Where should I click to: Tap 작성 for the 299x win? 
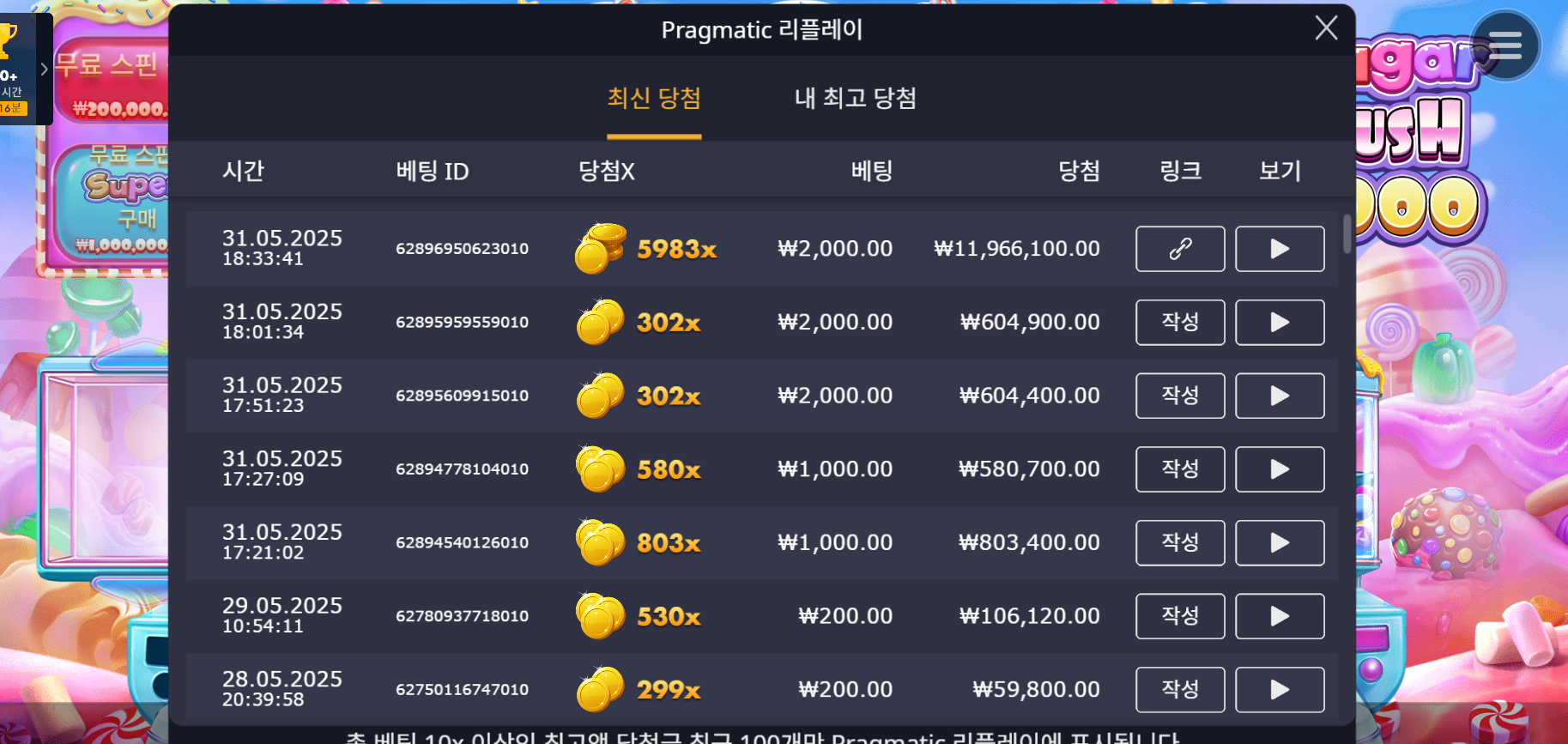(1179, 690)
